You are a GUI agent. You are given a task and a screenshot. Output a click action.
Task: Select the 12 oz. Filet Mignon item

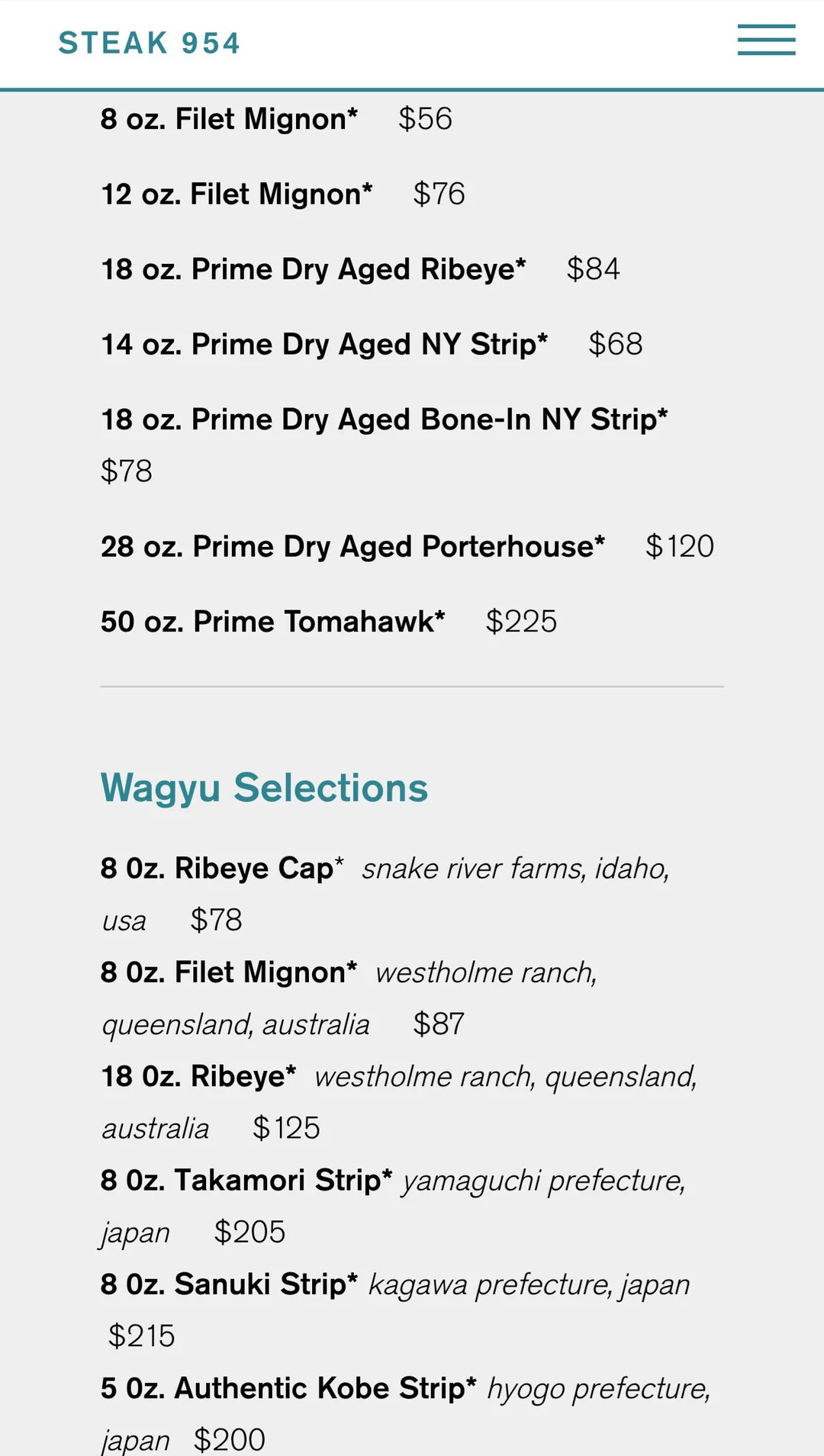coord(237,194)
